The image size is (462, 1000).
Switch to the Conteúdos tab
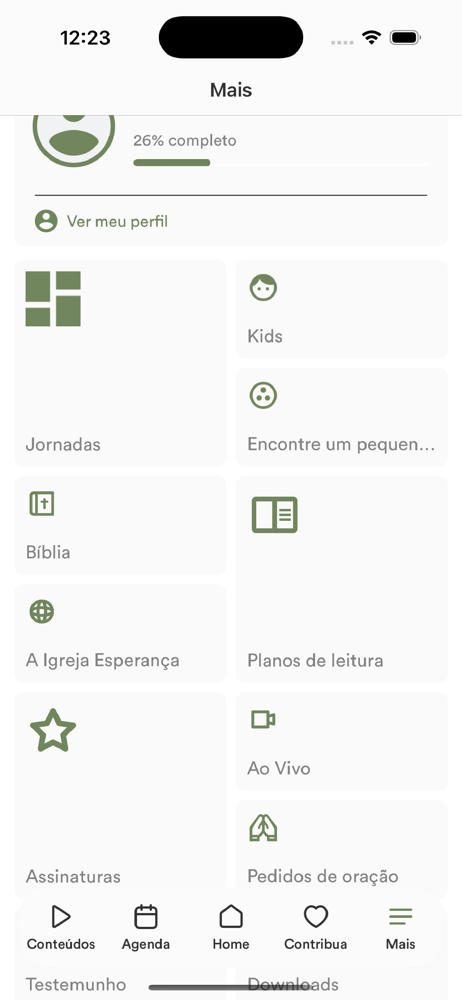[61, 928]
